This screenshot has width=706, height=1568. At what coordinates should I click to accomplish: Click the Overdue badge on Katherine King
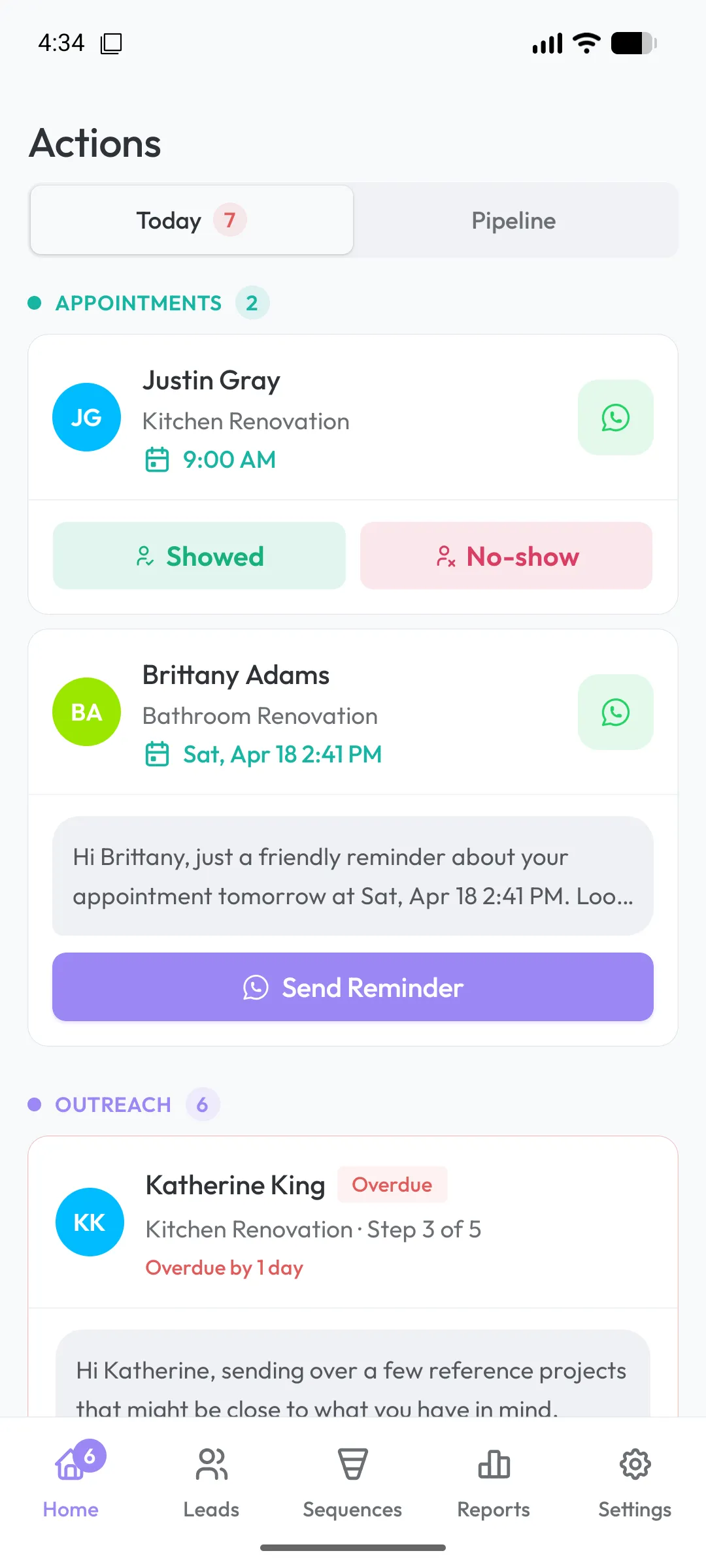[392, 1184]
